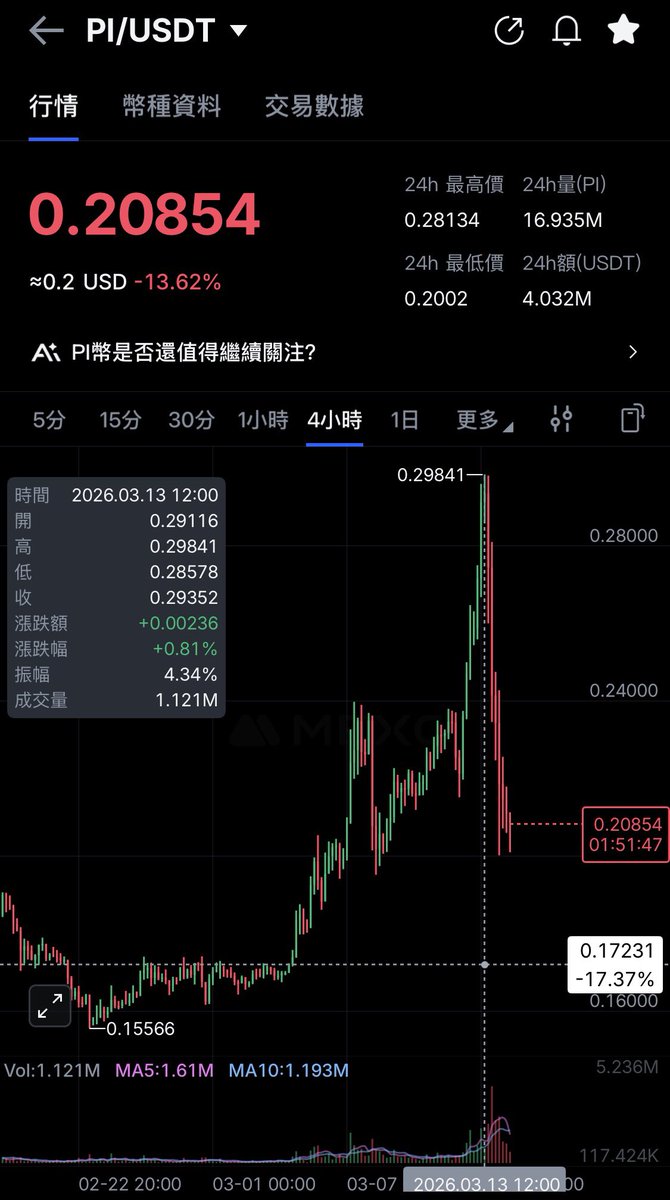
Task: Select the 1日 chart interval
Action: [x=404, y=420]
